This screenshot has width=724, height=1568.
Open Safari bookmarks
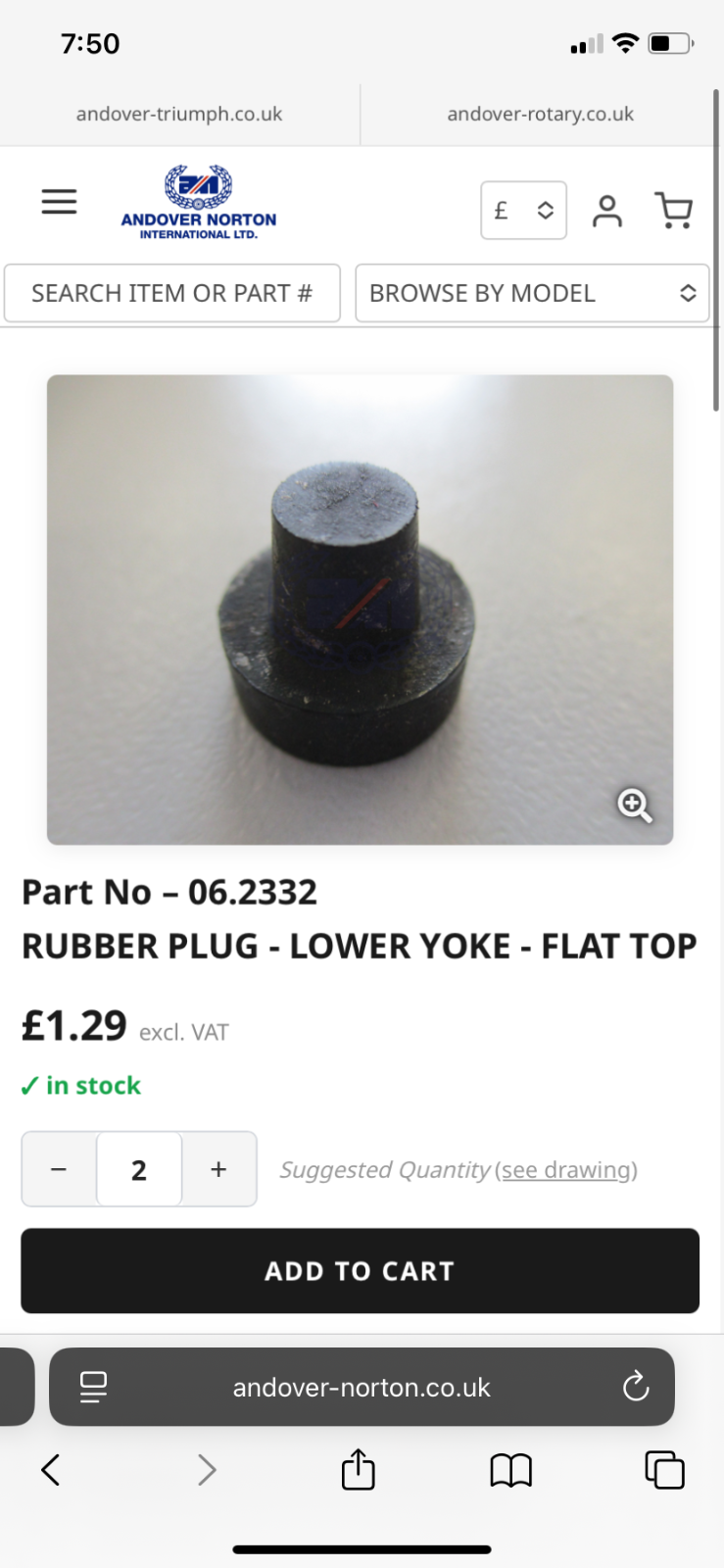[x=510, y=1470]
